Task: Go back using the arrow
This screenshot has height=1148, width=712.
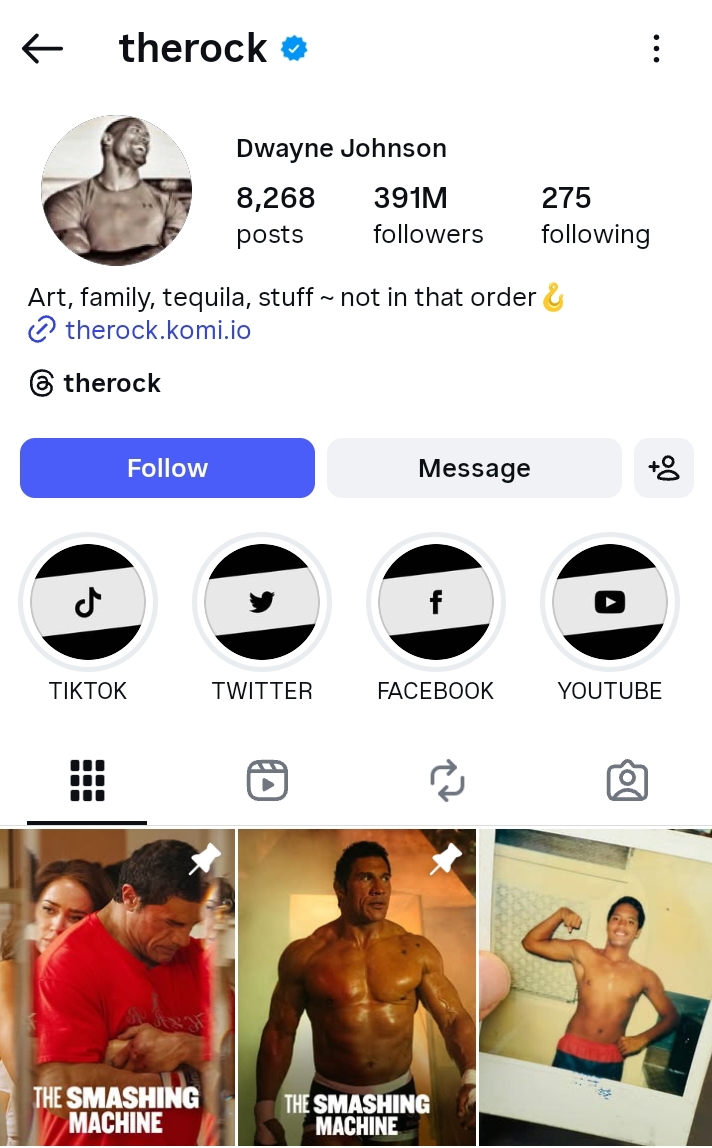Action: [42, 48]
